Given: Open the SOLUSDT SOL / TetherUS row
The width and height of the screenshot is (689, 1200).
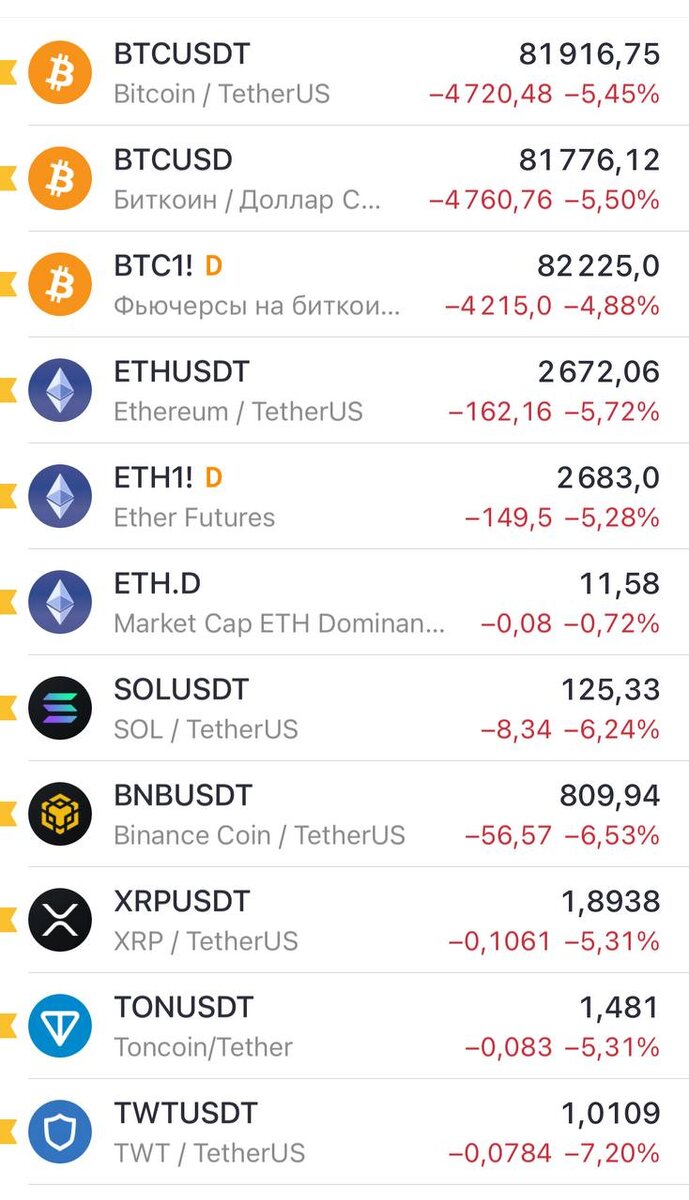Looking at the screenshot, I should click(x=344, y=709).
